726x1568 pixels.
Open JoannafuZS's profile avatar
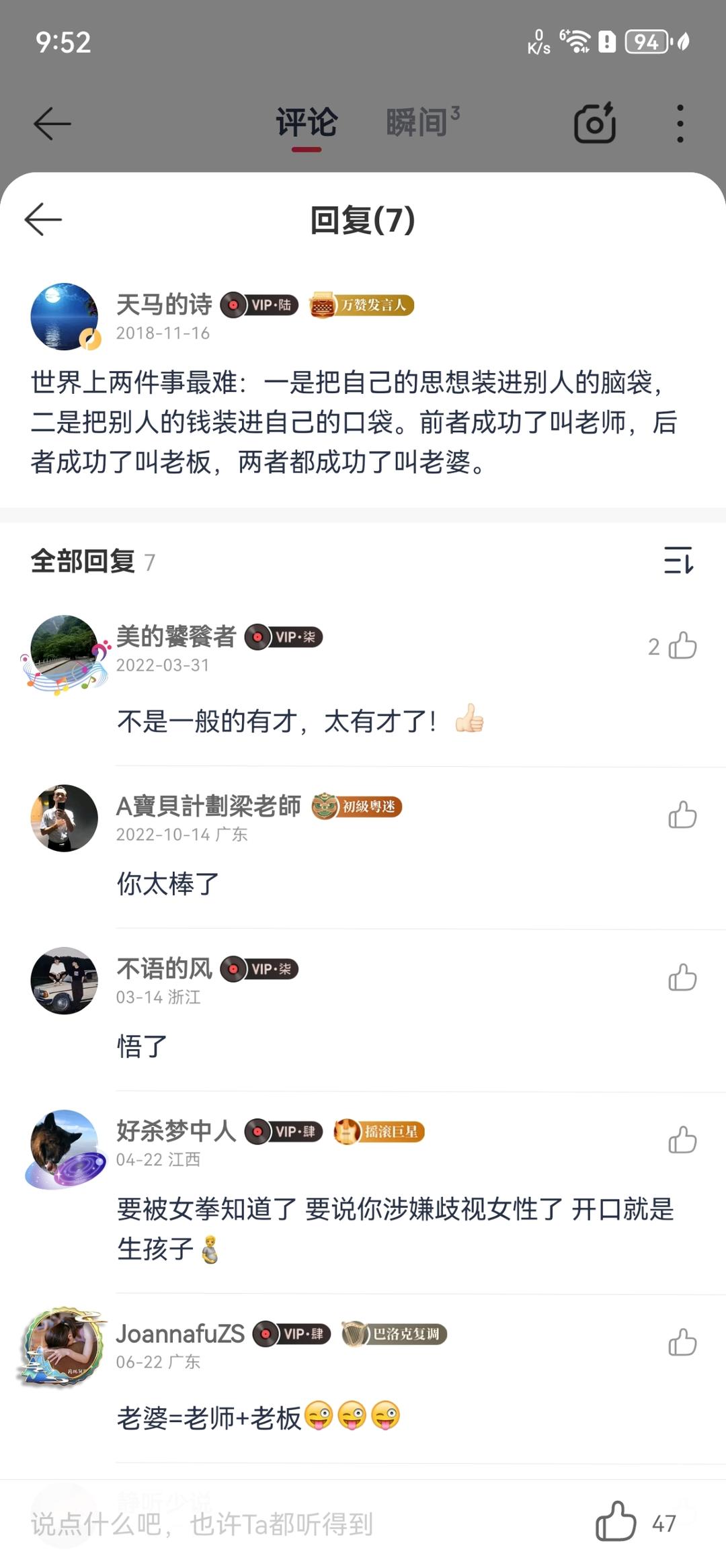tap(65, 1346)
